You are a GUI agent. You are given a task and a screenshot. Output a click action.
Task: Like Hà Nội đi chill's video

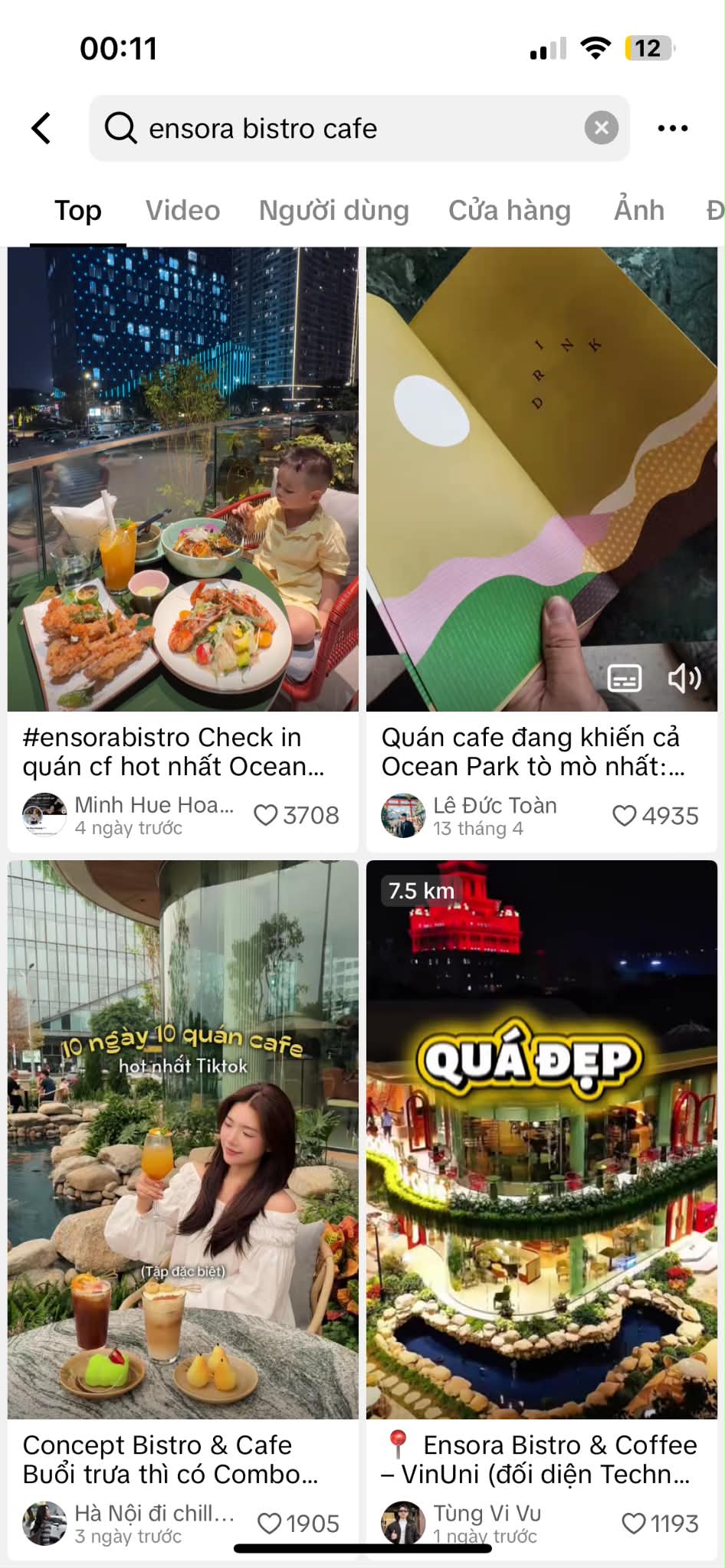[269, 1524]
